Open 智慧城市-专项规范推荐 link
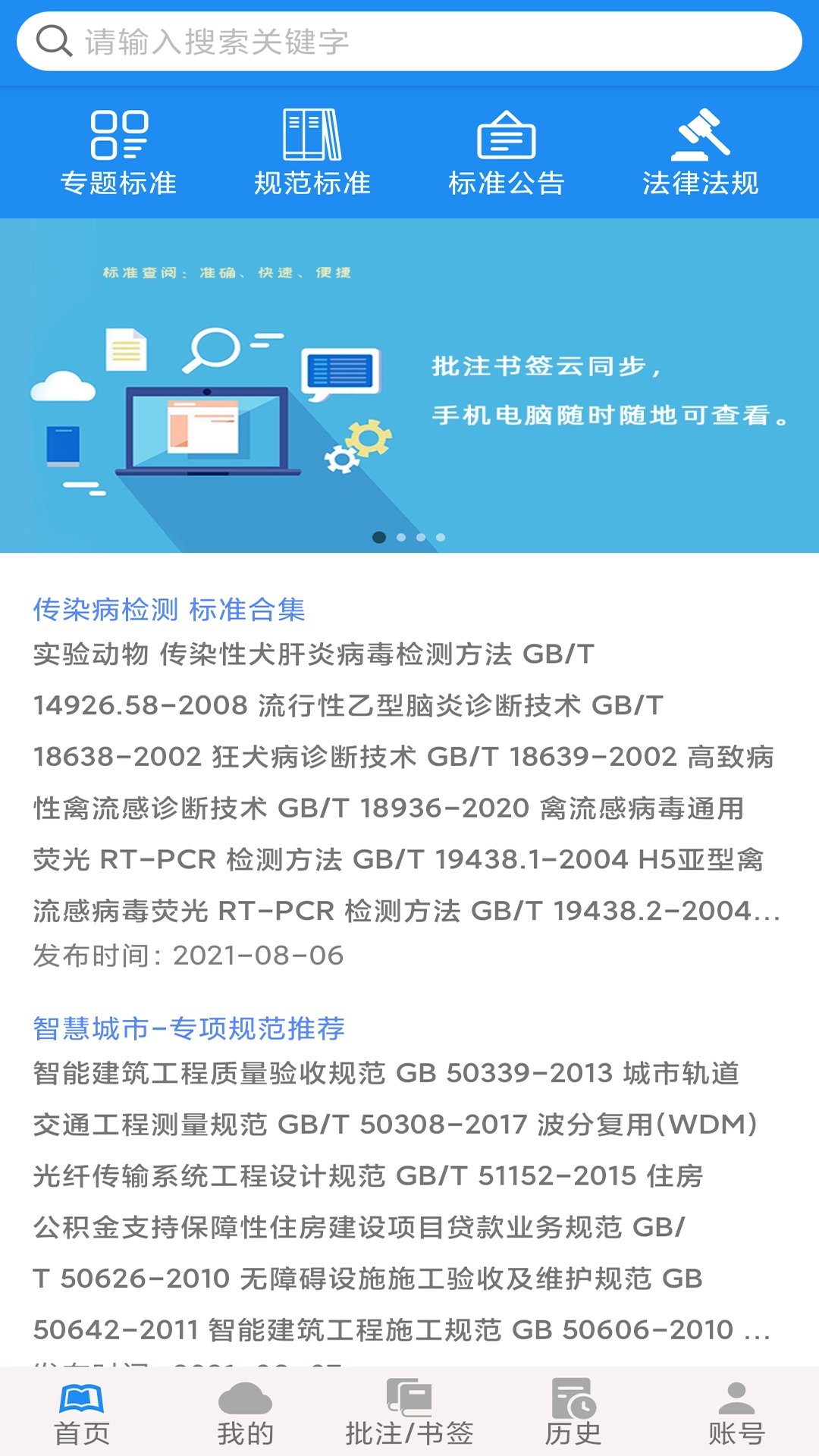819x1456 pixels. click(188, 1029)
